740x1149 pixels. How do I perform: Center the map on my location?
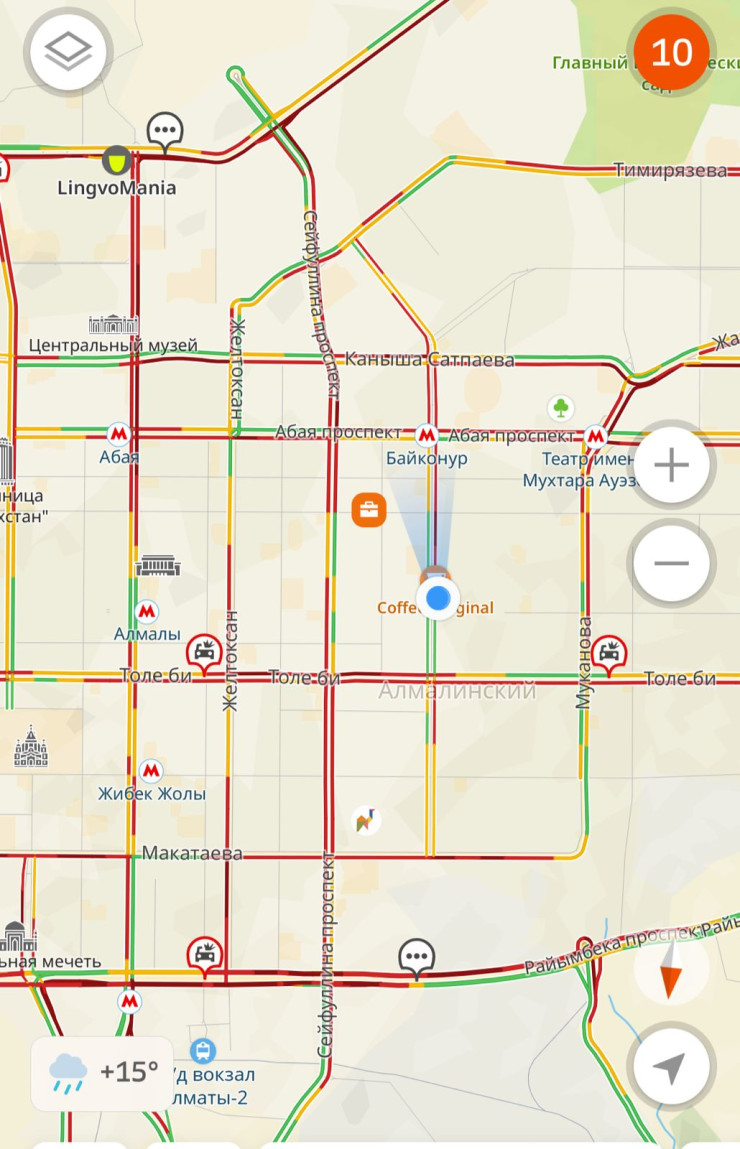point(671,1067)
